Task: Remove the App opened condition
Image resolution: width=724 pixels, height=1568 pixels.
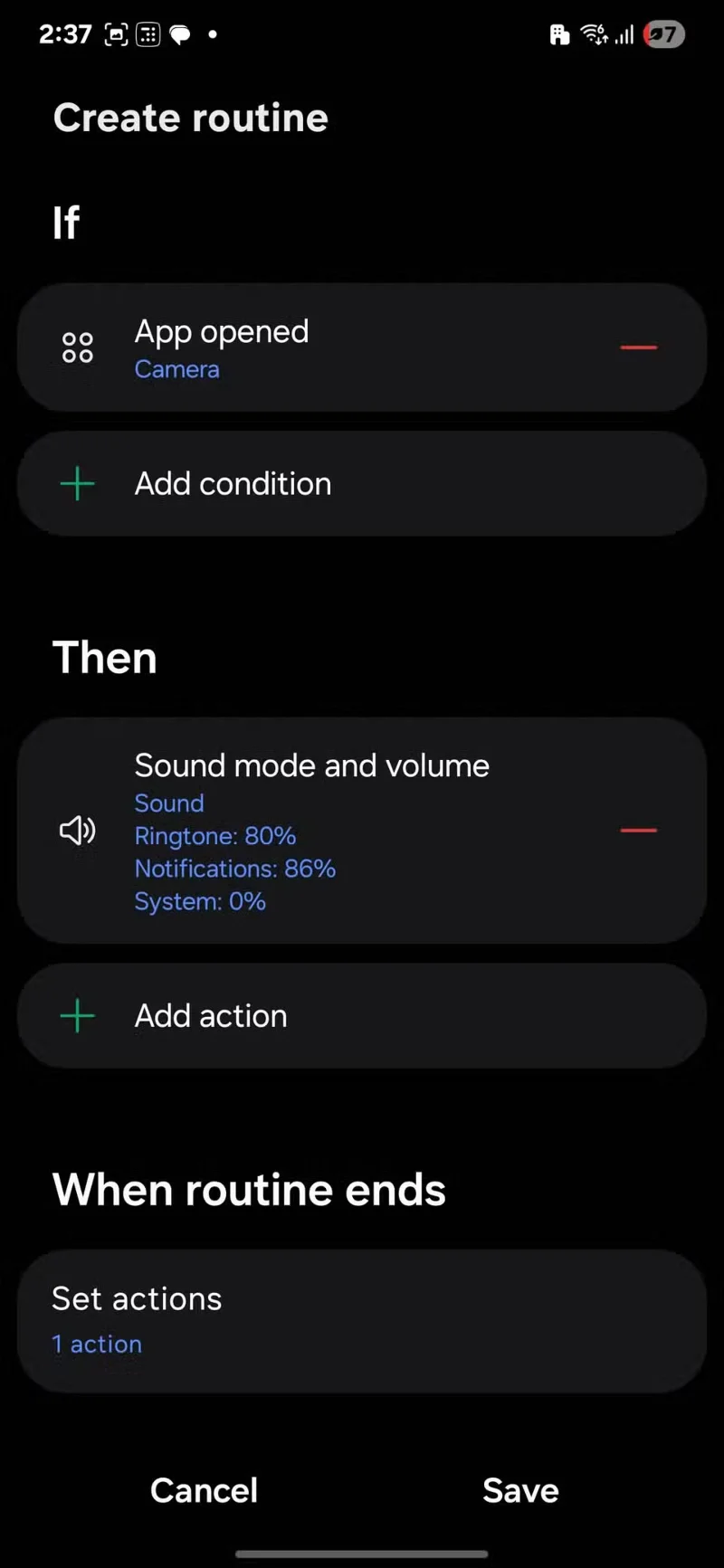Action: (638, 347)
